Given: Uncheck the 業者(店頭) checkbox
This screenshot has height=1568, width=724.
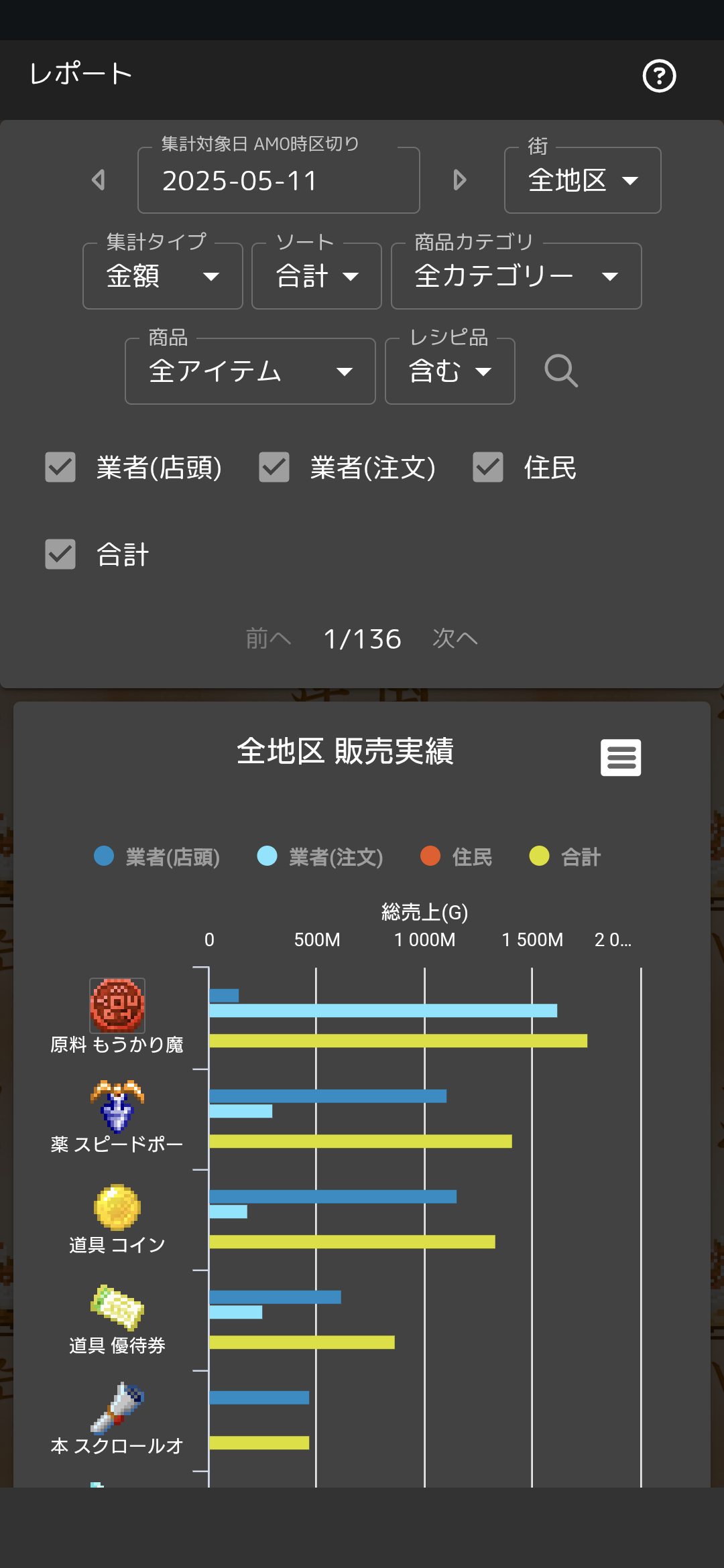Looking at the screenshot, I should [x=60, y=467].
